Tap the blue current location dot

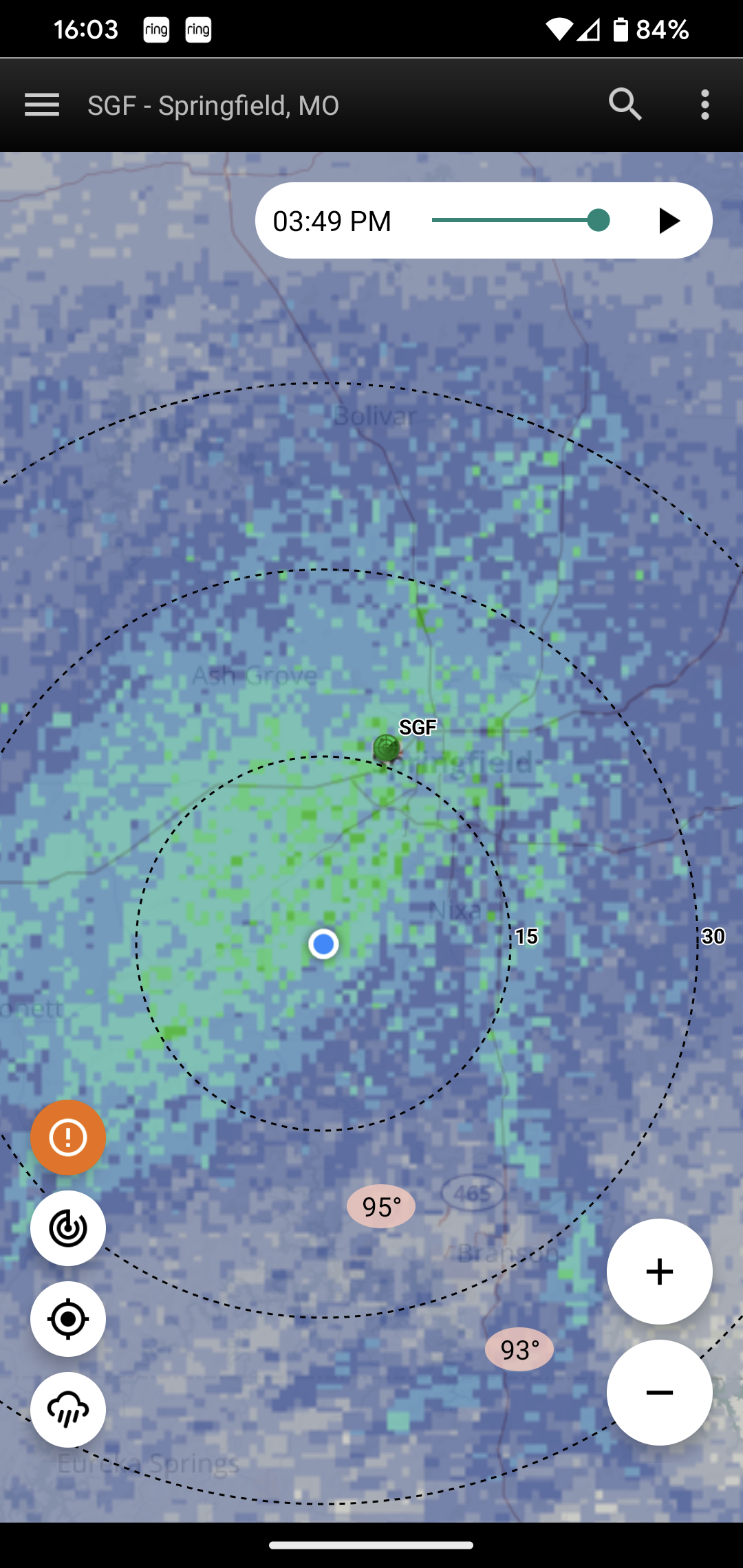pyautogui.click(x=323, y=944)
